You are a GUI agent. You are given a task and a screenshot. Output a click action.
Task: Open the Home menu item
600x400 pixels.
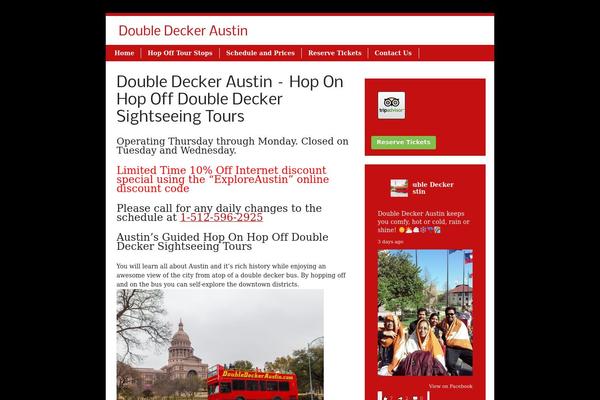click(x=124, y=53)
